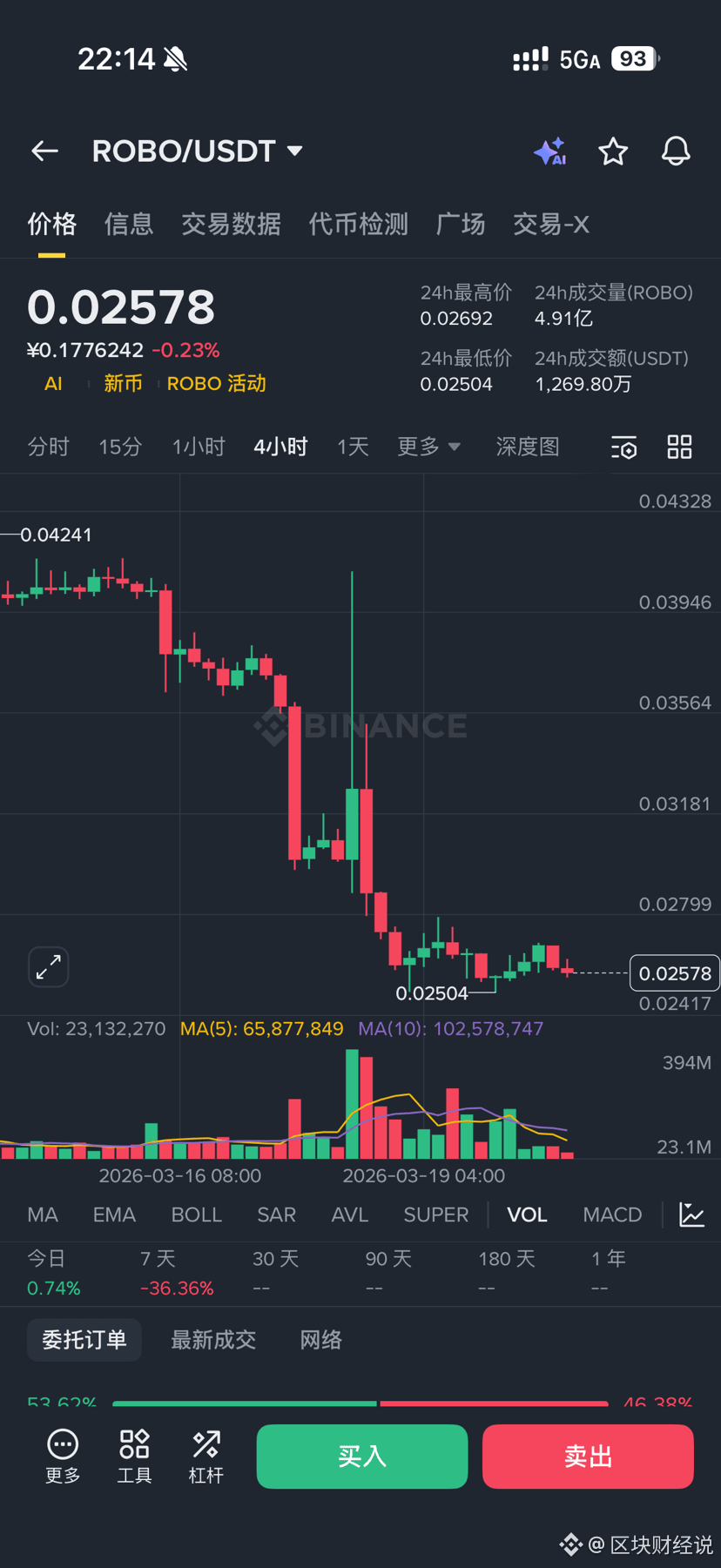Image resolution: width=721 pixels, height=1568 pixels.
Task: Show the 深度图 depth chart
Action: coord(527,448)
